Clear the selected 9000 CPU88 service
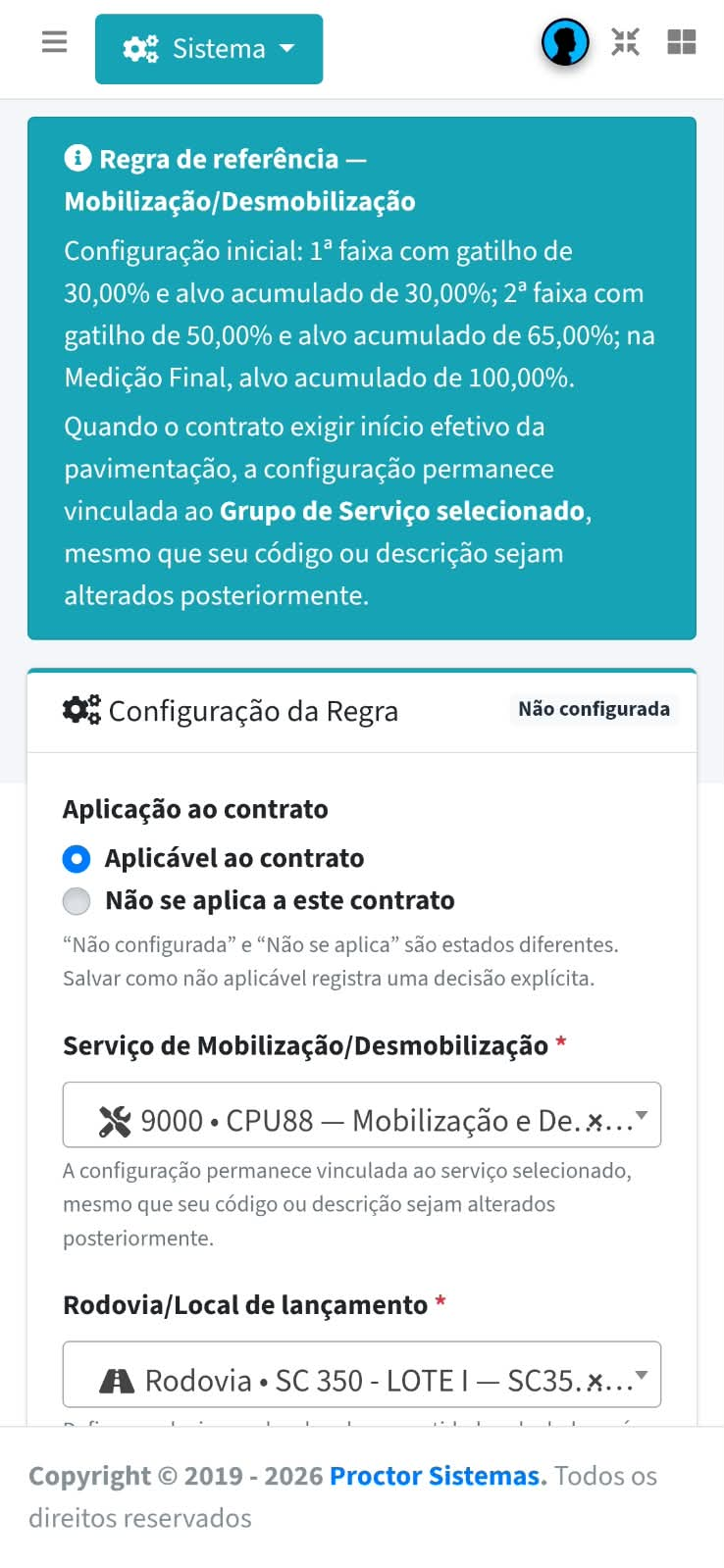The image size is (724, 1568). [594, 1122]
